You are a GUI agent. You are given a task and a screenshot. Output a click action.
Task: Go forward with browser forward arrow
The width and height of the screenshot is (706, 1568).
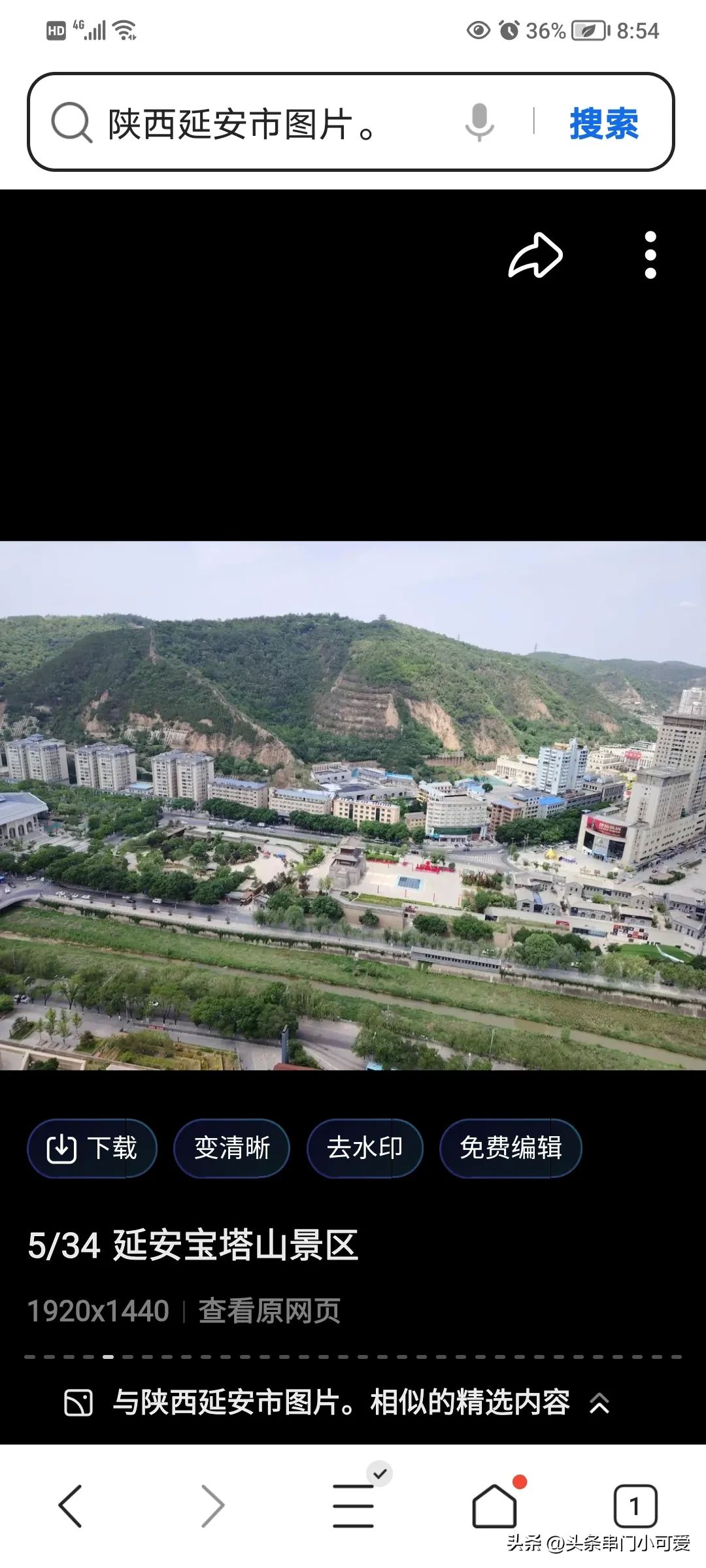(x=212, y=1506)
